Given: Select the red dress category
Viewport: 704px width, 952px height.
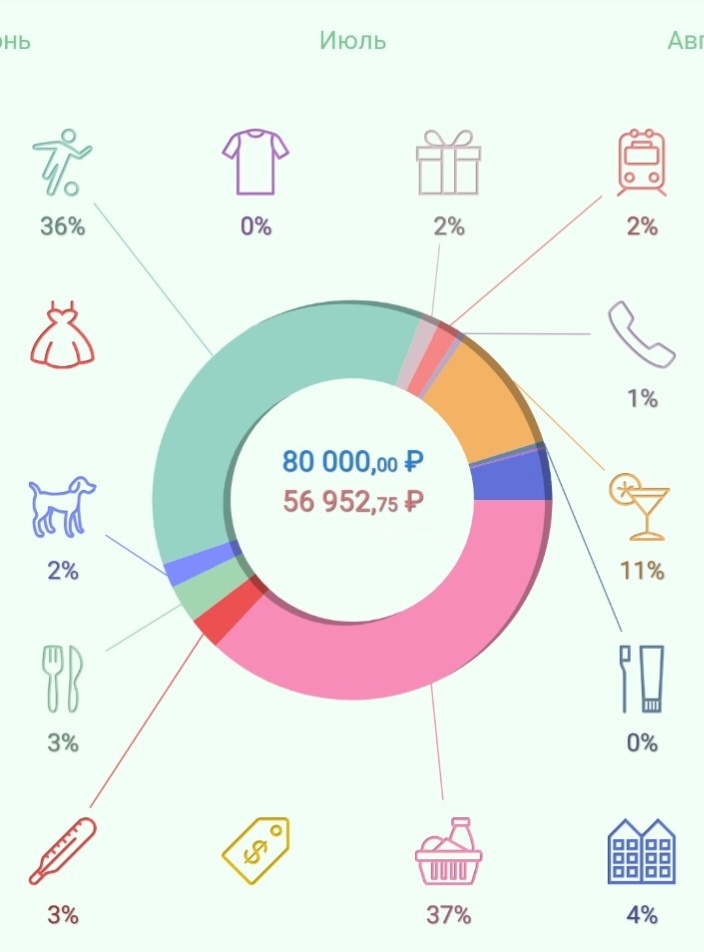Looking at the screenshot, I should pos(62,337).
